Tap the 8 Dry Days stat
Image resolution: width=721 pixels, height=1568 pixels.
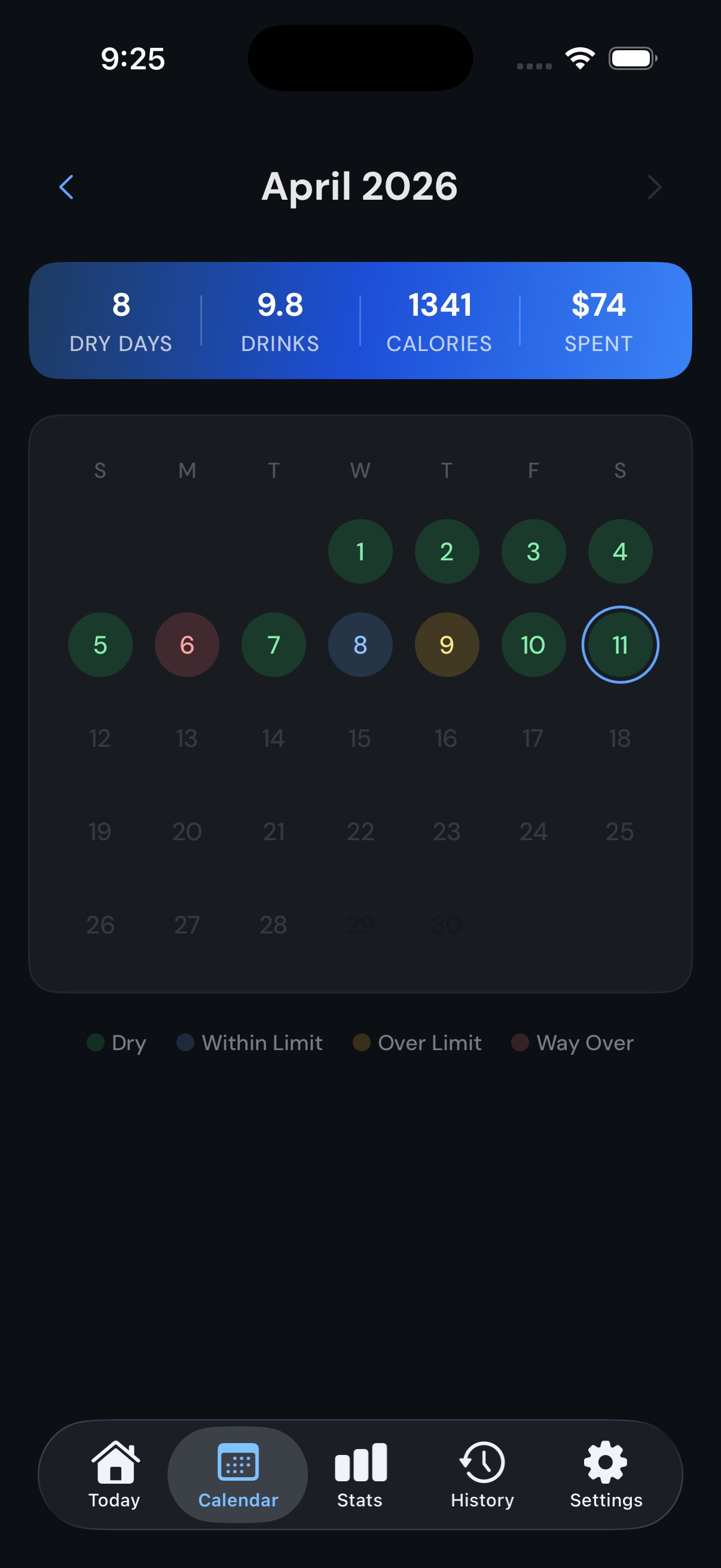click(120, 321)
